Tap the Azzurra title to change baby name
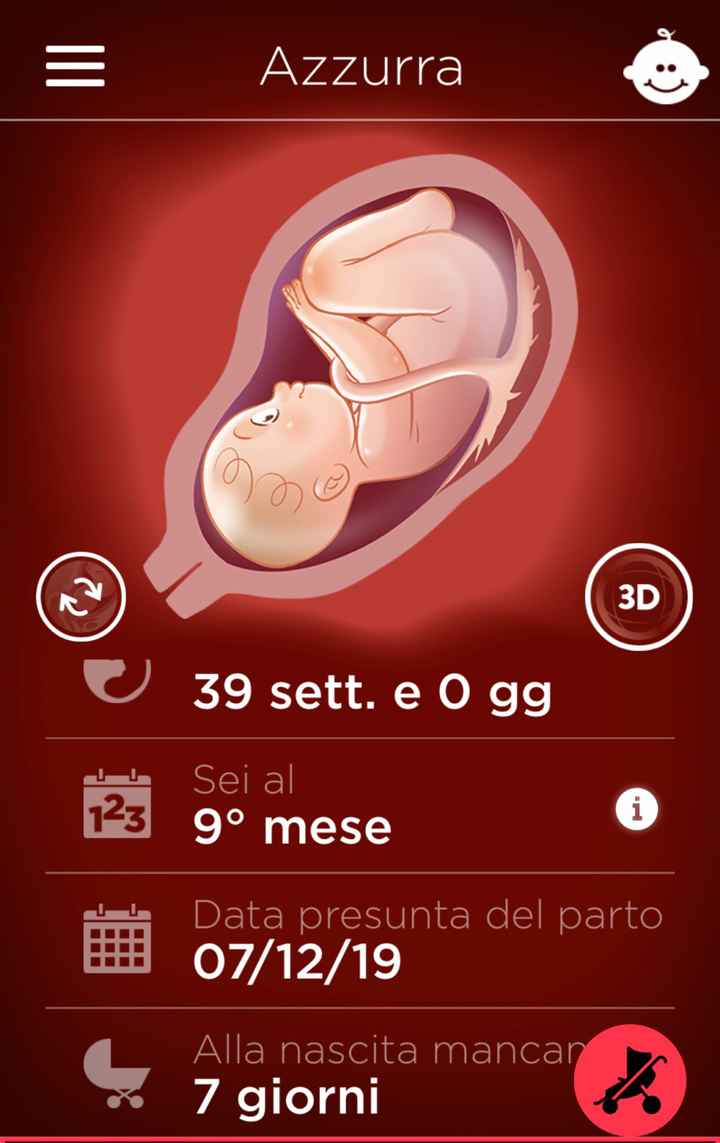720x1143 pixels. coord(363,66)
